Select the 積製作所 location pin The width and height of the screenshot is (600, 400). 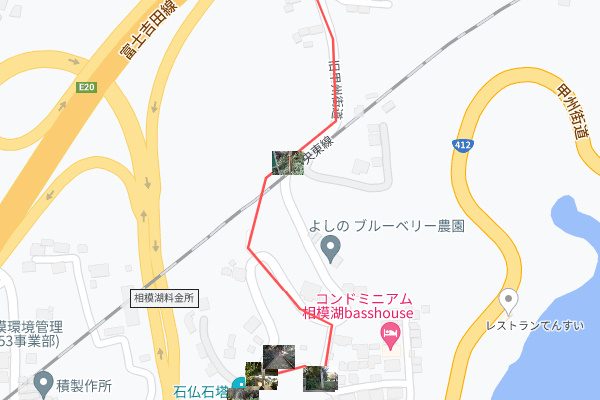(42, 383)
